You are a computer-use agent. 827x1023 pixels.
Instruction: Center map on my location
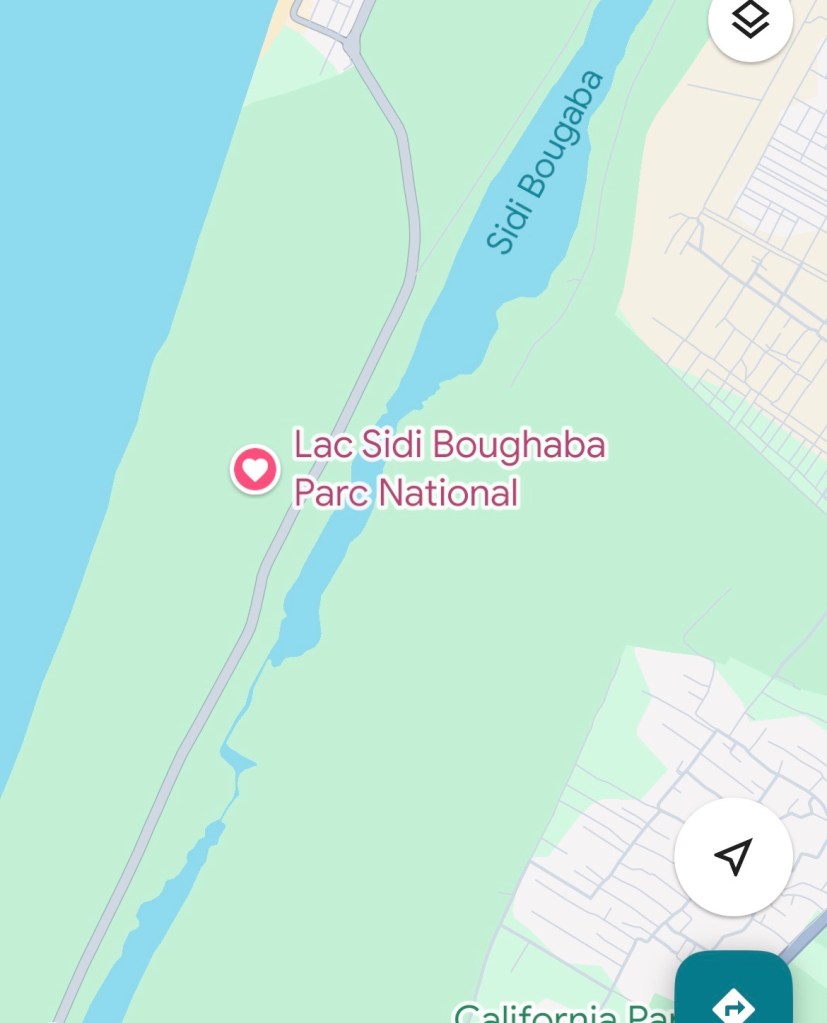coord(733,856)
